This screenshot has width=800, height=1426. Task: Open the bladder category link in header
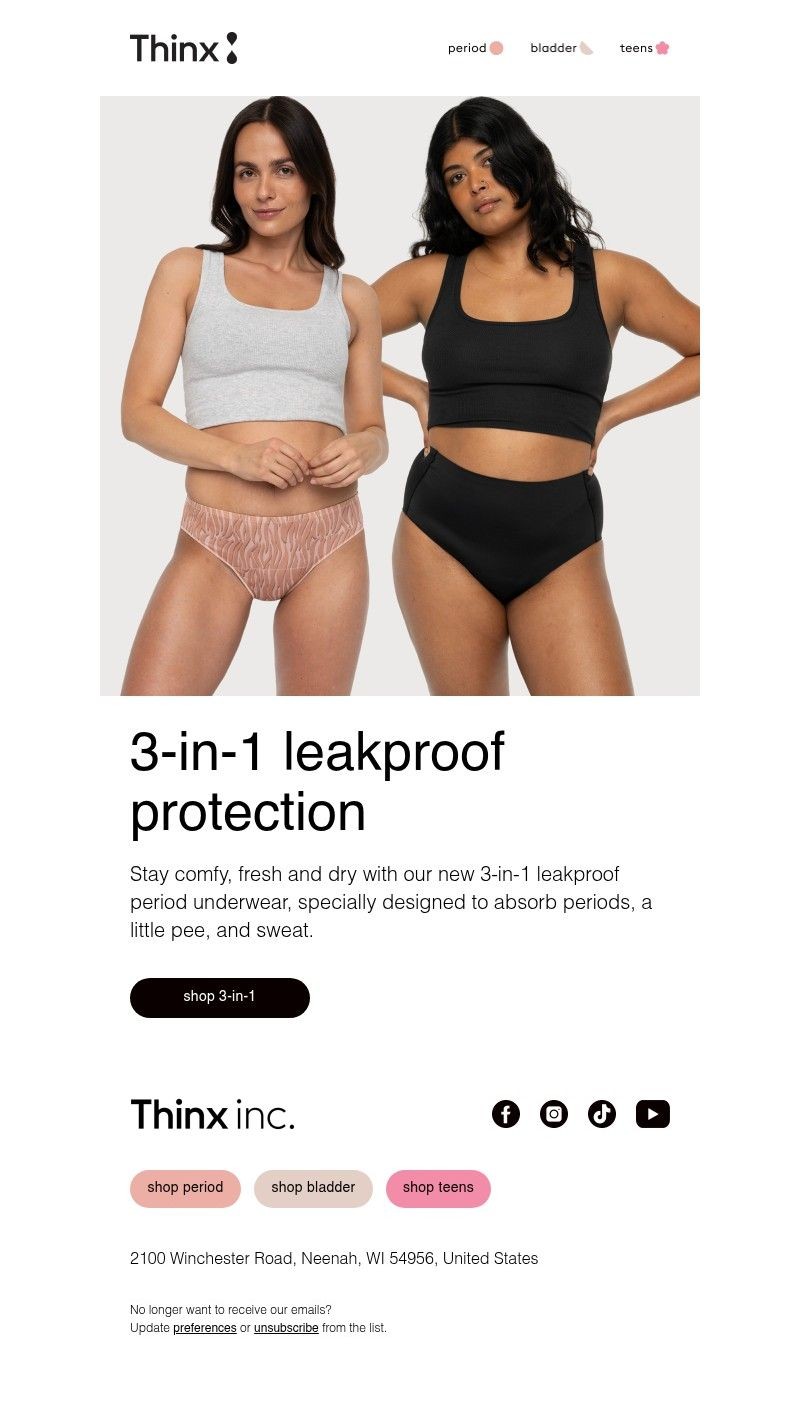coord(561,48)
